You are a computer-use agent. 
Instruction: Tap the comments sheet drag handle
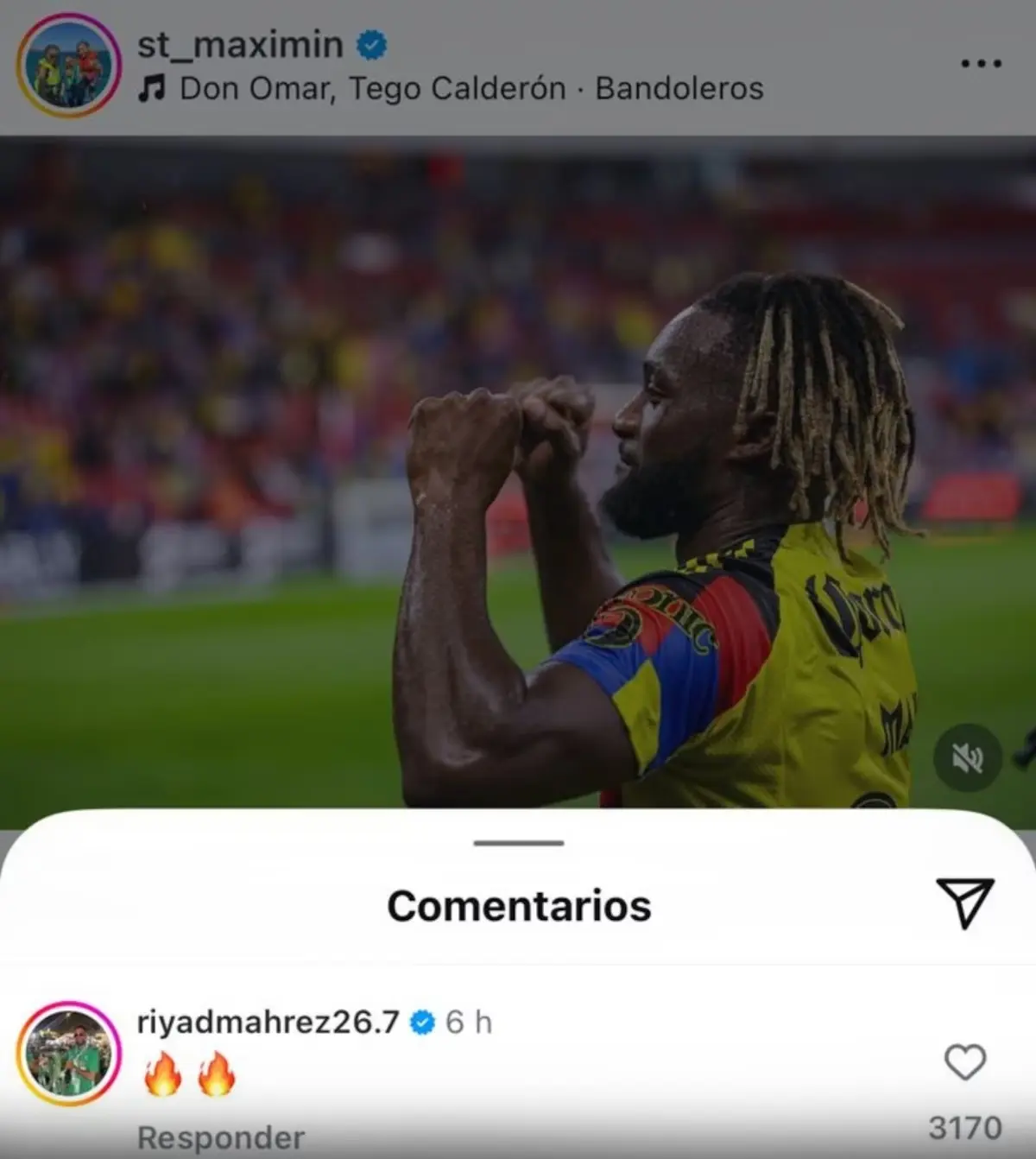click(518, 843)
